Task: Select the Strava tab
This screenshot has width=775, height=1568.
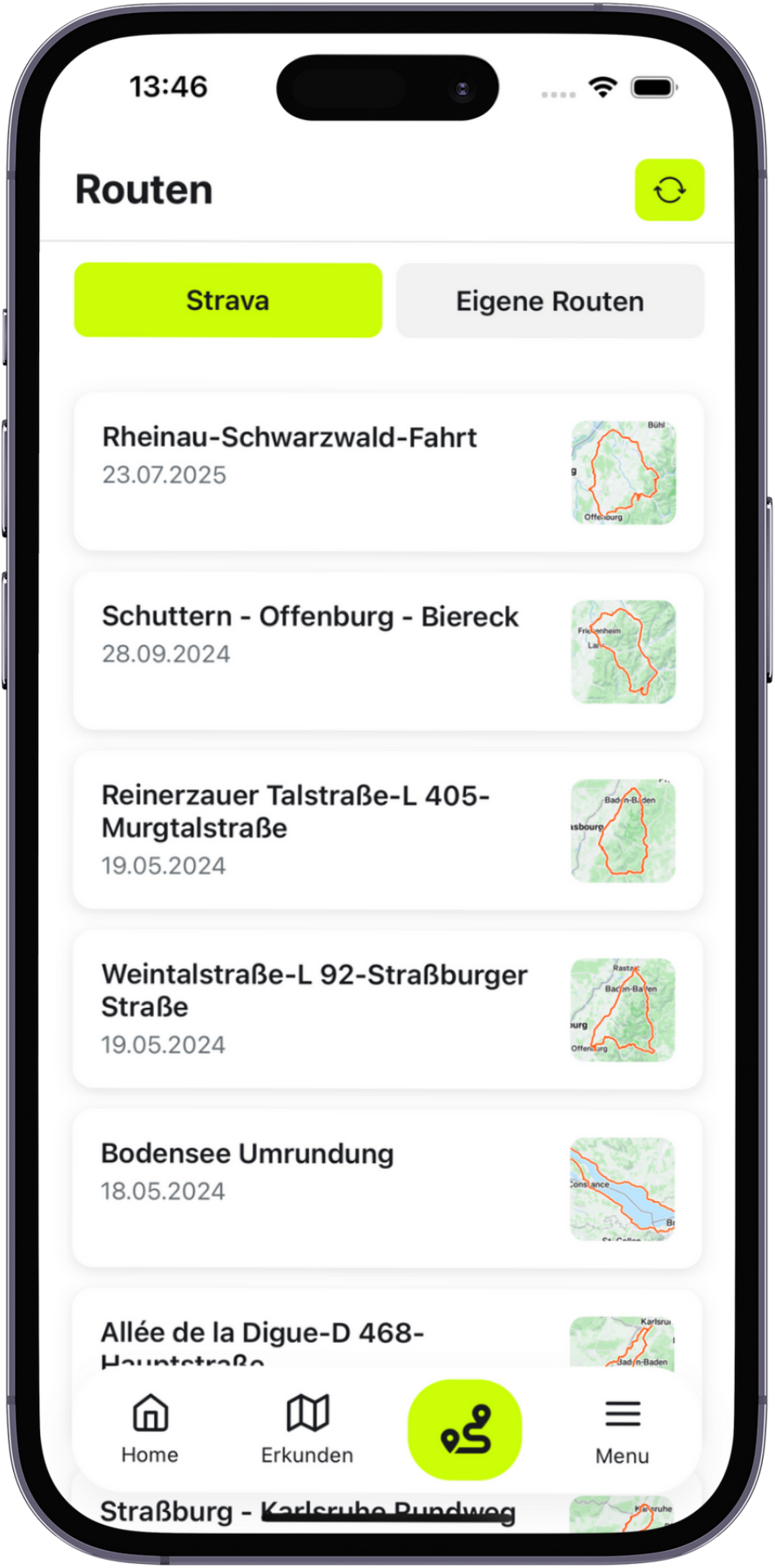Action: click(228, 300)
